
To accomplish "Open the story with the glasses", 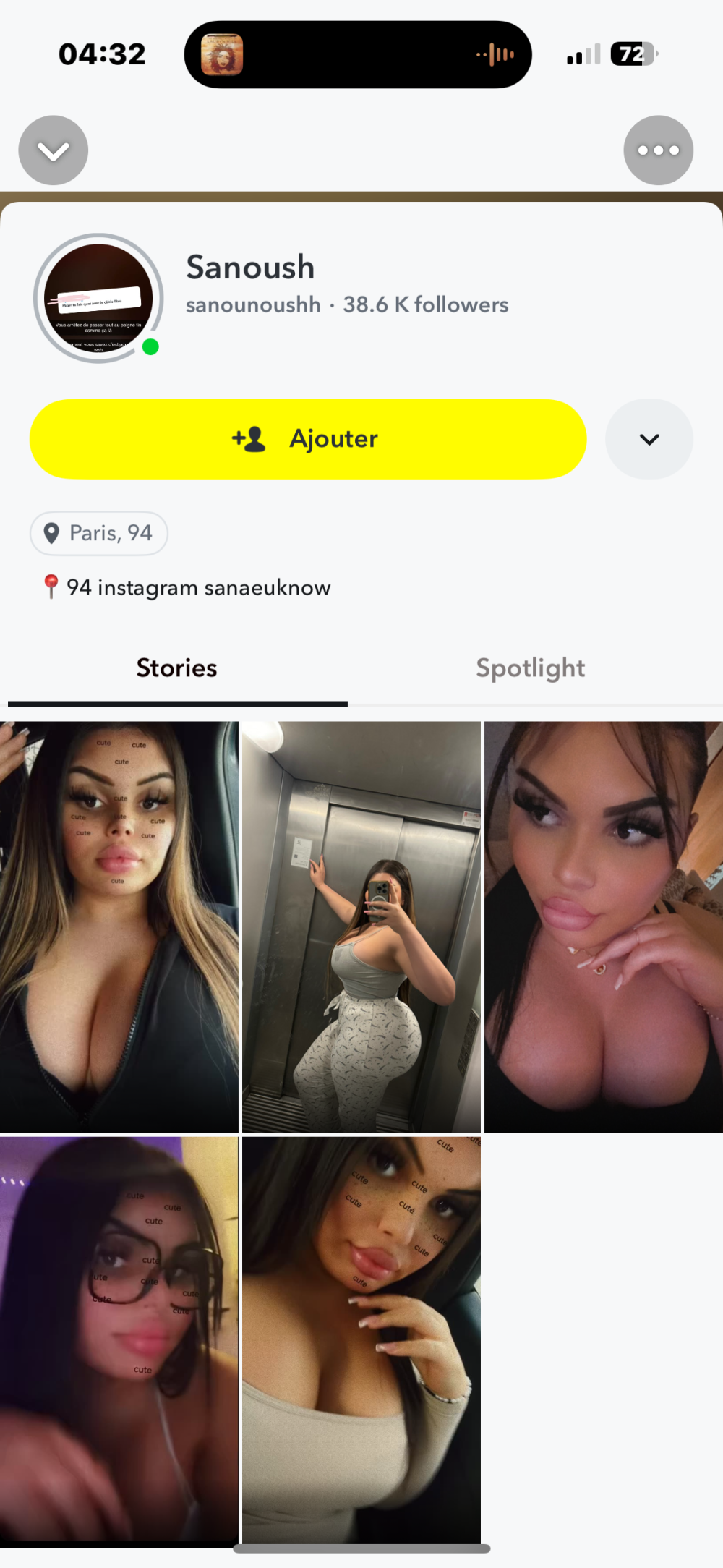I will coord(119,1338).
